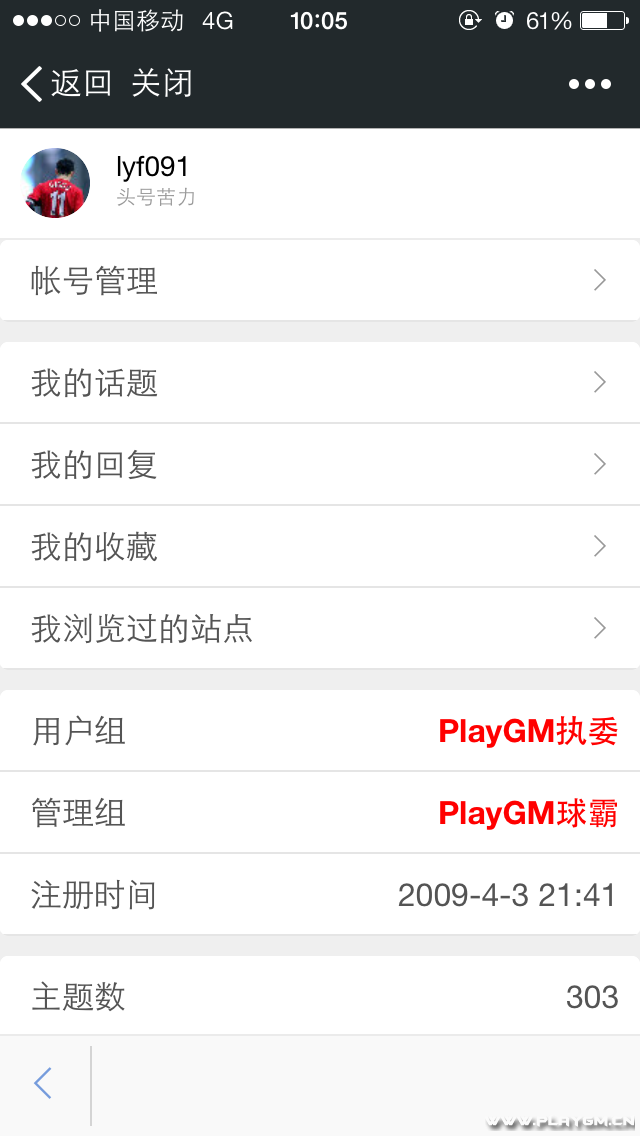Image resolution: width=640 pixels, height=1136 pixels.
Task: Go to 我的收藏 favorites
Action: [320, 547]
